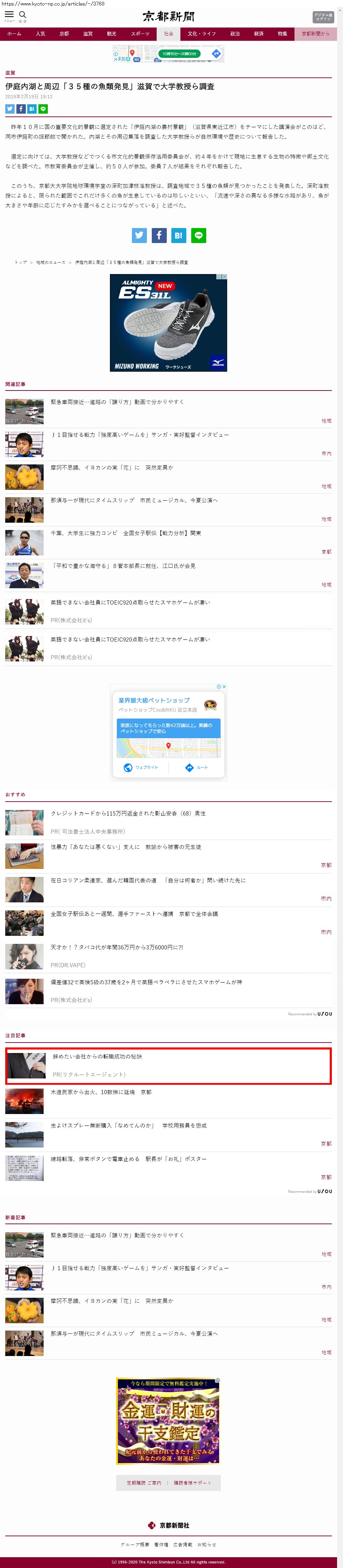Screen dimensions: 343x1568
Task: Select the 文化・ライフ tab
Action: (202, 34)
